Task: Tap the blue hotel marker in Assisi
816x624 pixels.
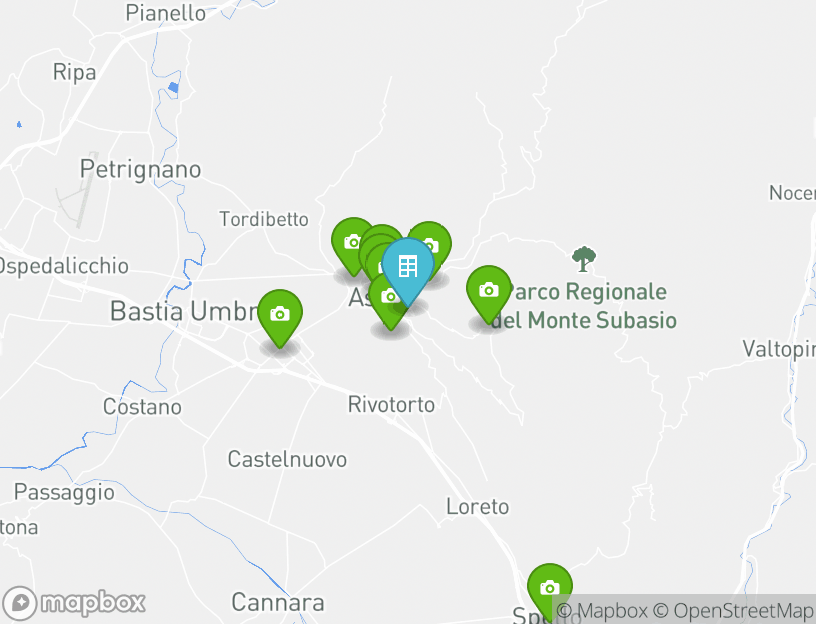Action: click(x=407, y=267)
